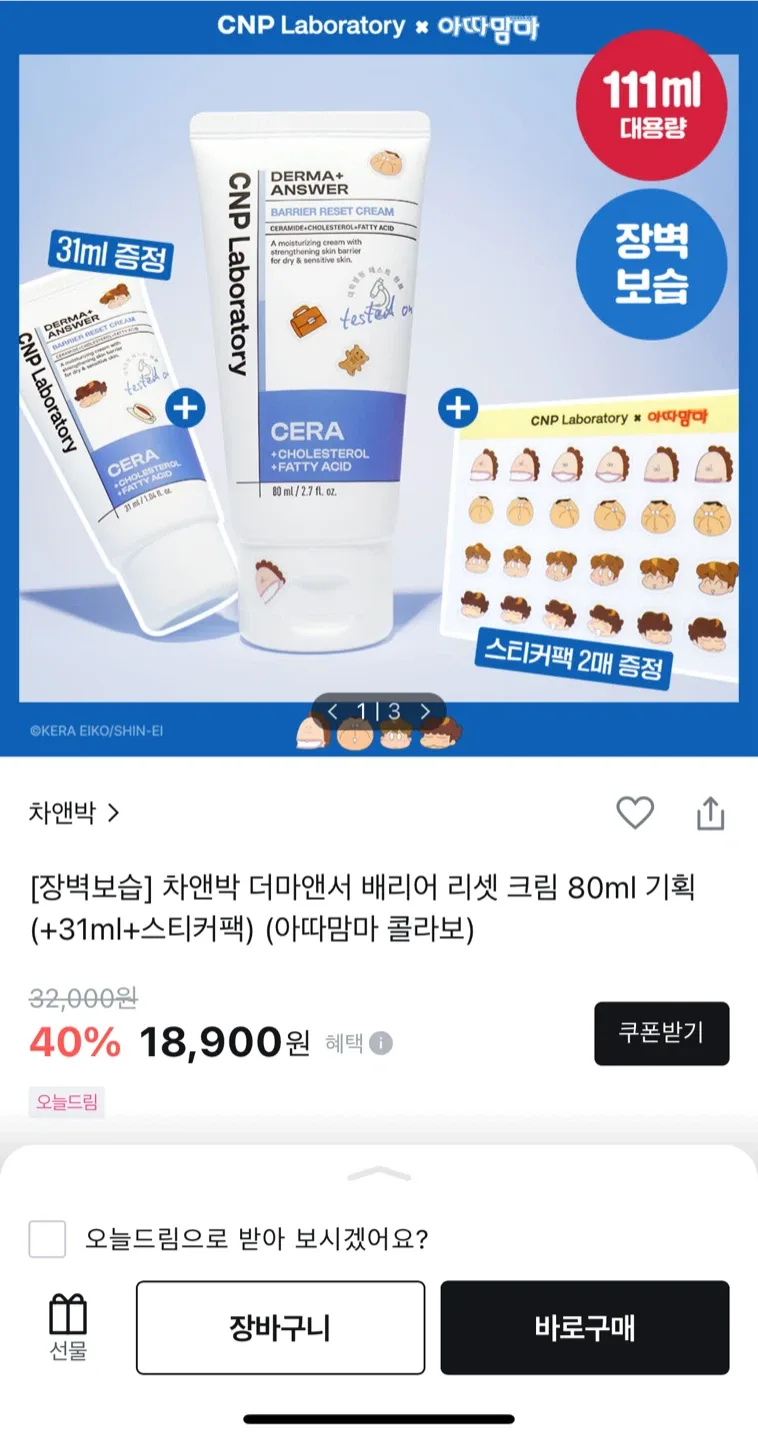Share this product
Screen dimensions: 758x1440
pyautogui.click(x=710, y=813)
